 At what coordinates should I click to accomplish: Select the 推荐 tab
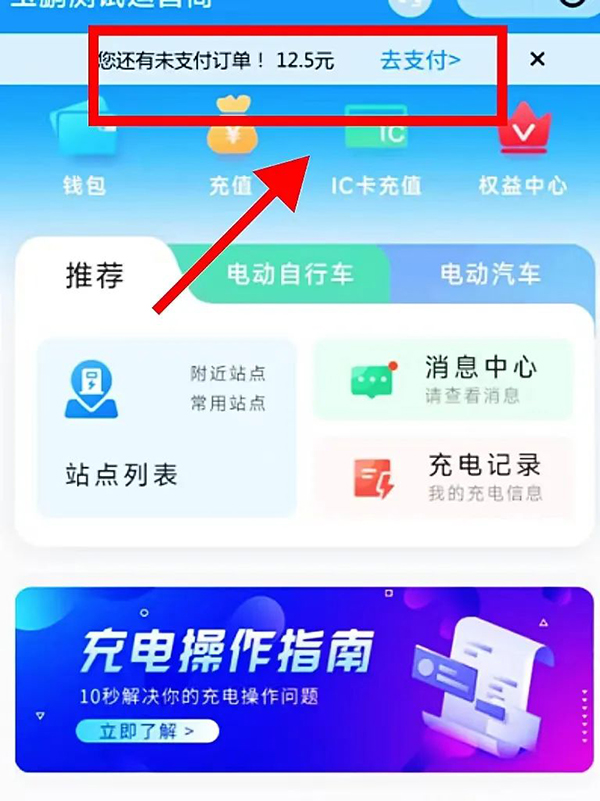(94, 275)
